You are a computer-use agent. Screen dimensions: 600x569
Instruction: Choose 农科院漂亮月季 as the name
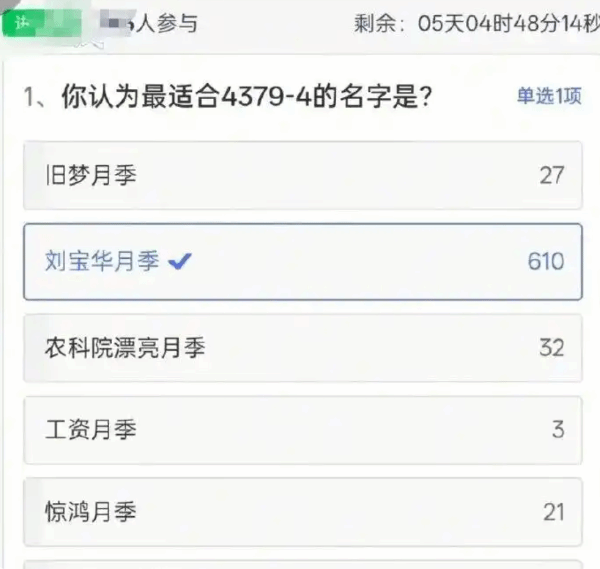pos(302,348)
